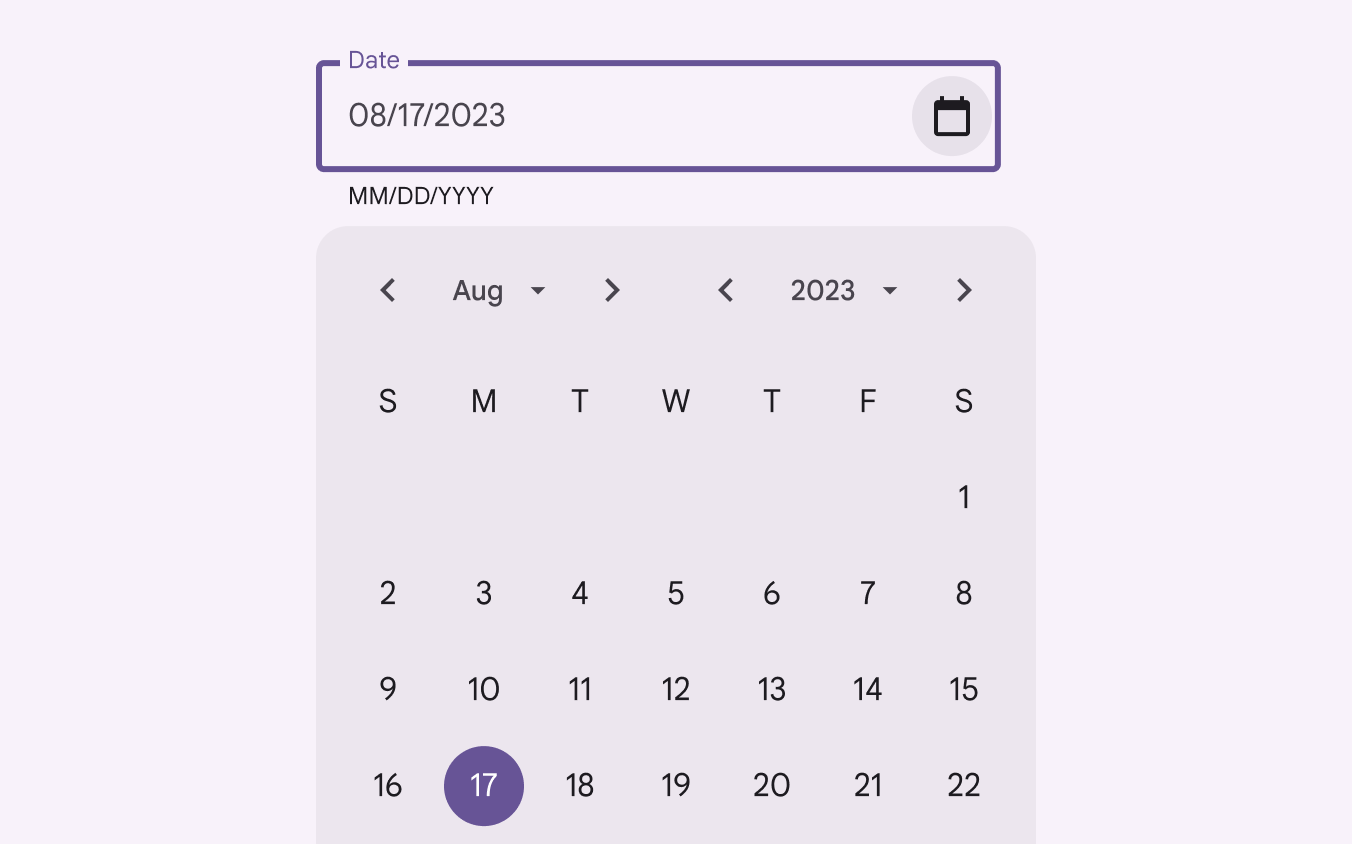
Task: Go to the previous year
Action: click(726, 291)
